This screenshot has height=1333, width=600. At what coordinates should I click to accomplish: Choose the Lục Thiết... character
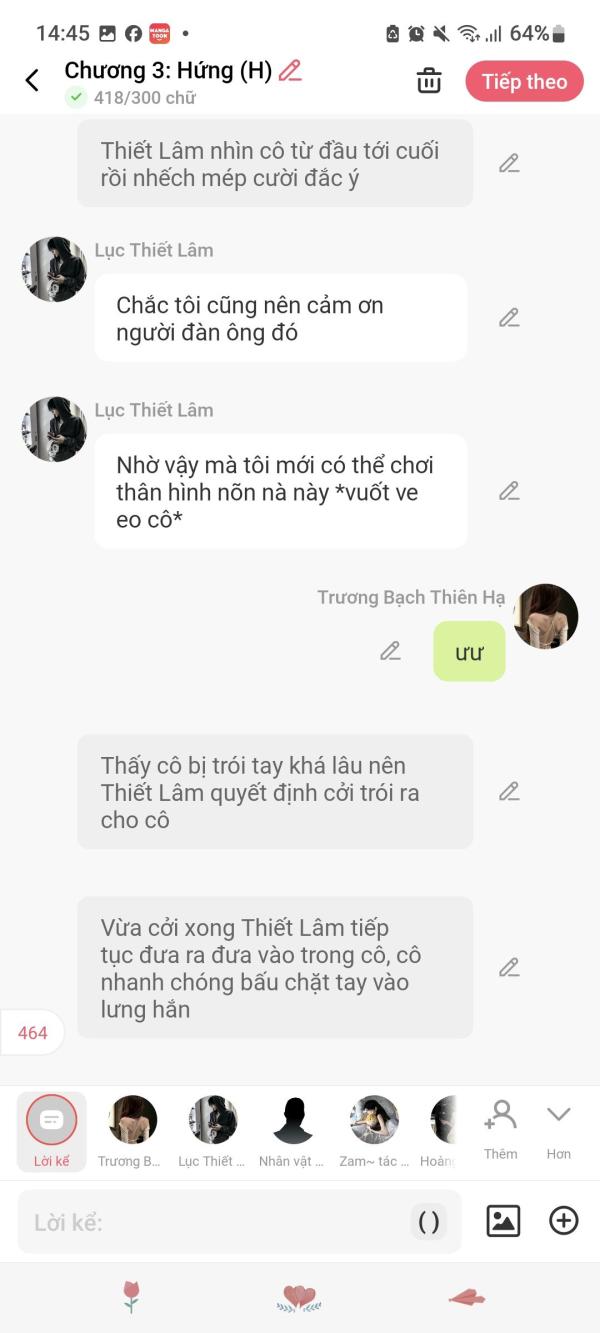[212, 1132]
